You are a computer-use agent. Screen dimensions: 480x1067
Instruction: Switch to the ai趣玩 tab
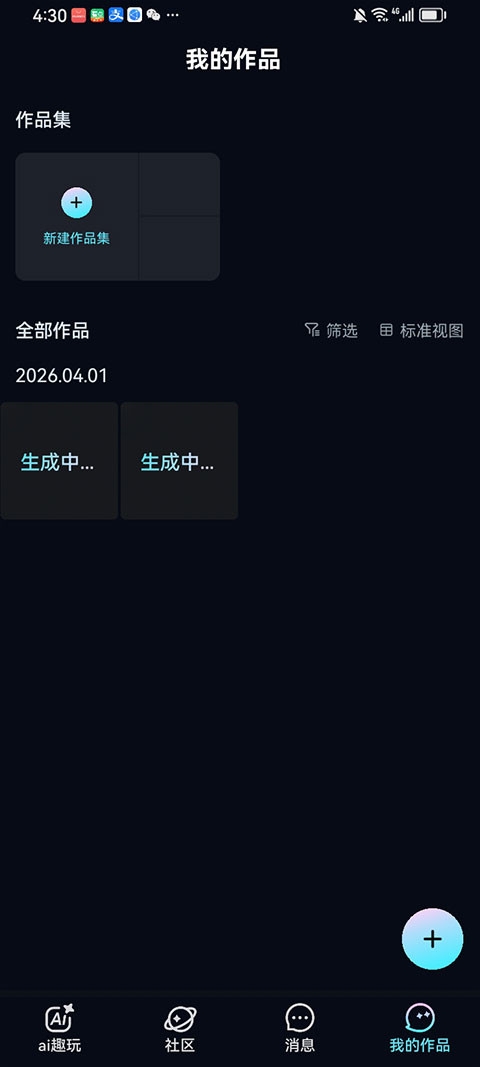60,1028
